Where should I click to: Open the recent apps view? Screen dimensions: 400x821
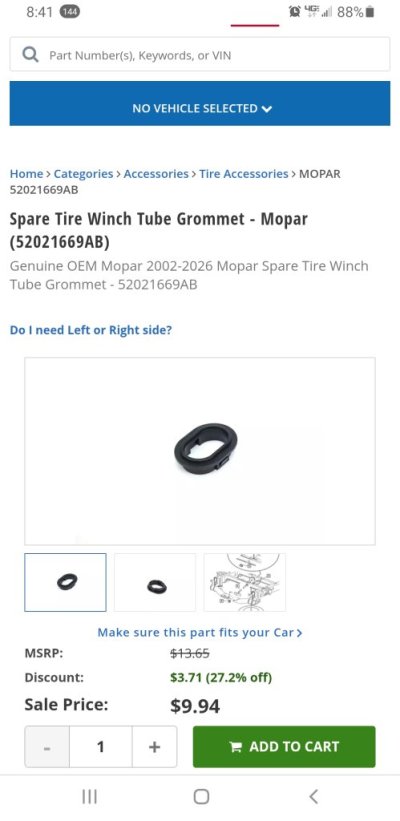[90, 796]
